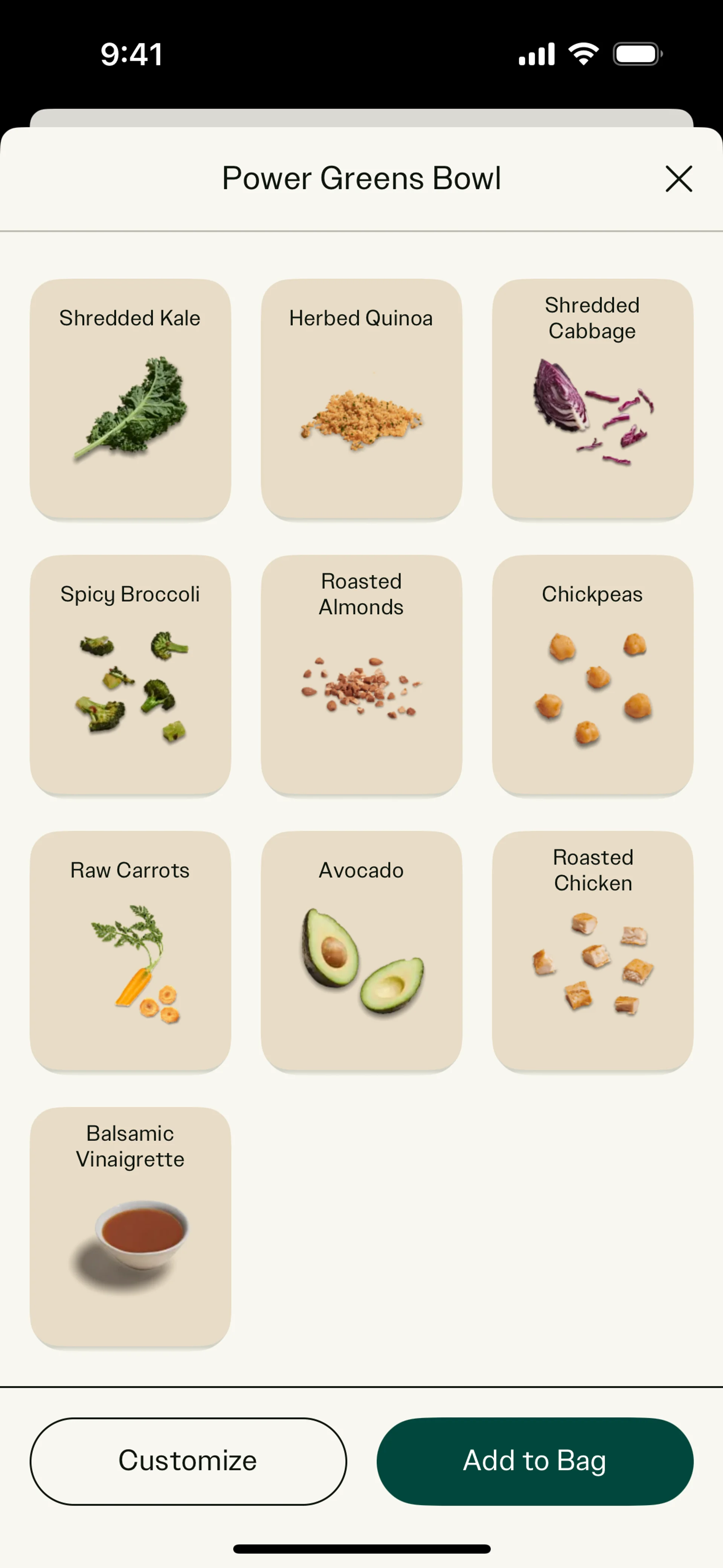Select the Chickpeas card
Screen dimensions: 723x1568
pyautogui.click(x=592, y=675)
